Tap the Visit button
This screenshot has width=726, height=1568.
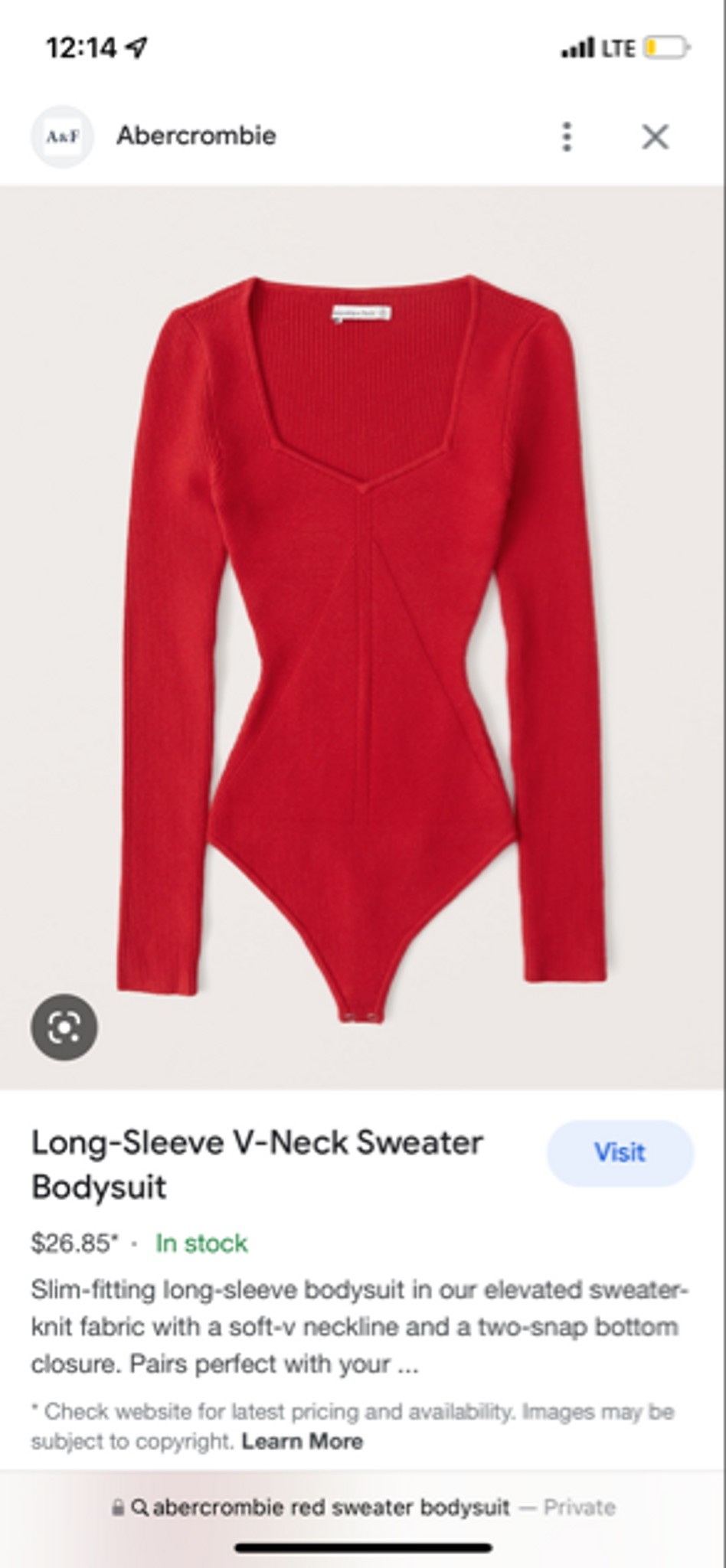pyautogui.click(x=620, y=1152)
